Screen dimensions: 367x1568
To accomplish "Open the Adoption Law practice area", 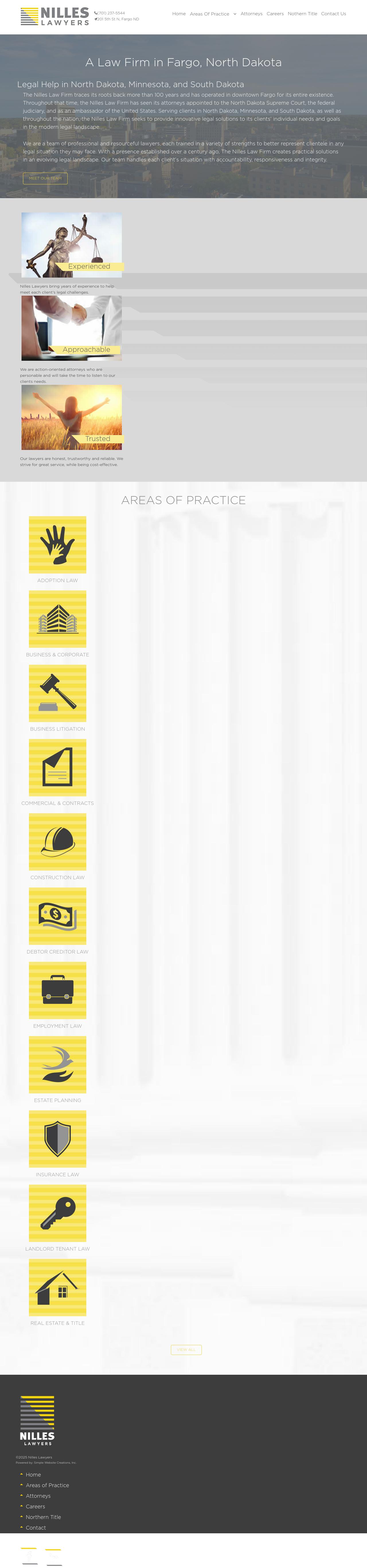I will (57, 545).
